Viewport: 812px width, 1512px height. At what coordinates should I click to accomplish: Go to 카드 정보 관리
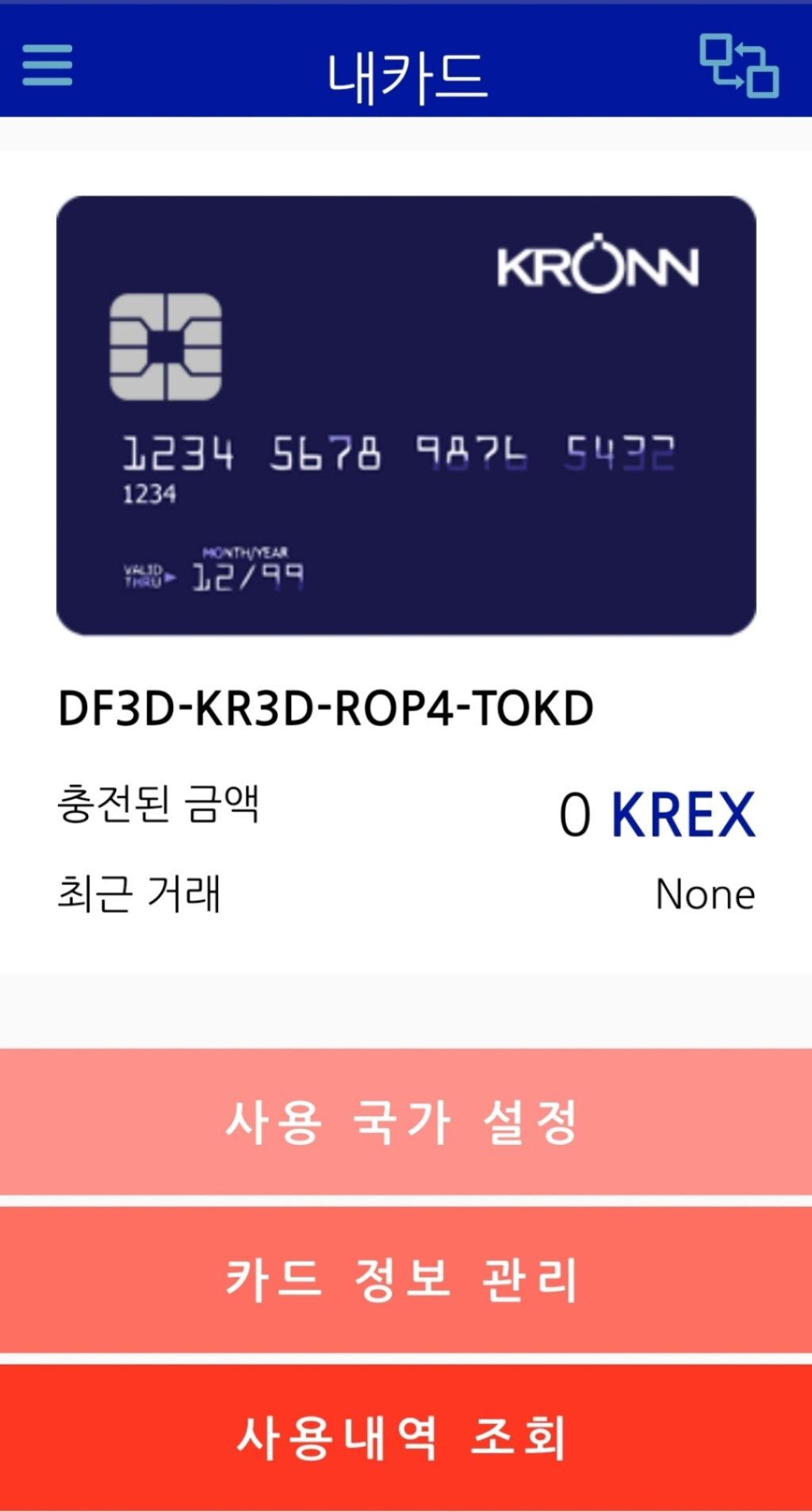point(406,1279)
